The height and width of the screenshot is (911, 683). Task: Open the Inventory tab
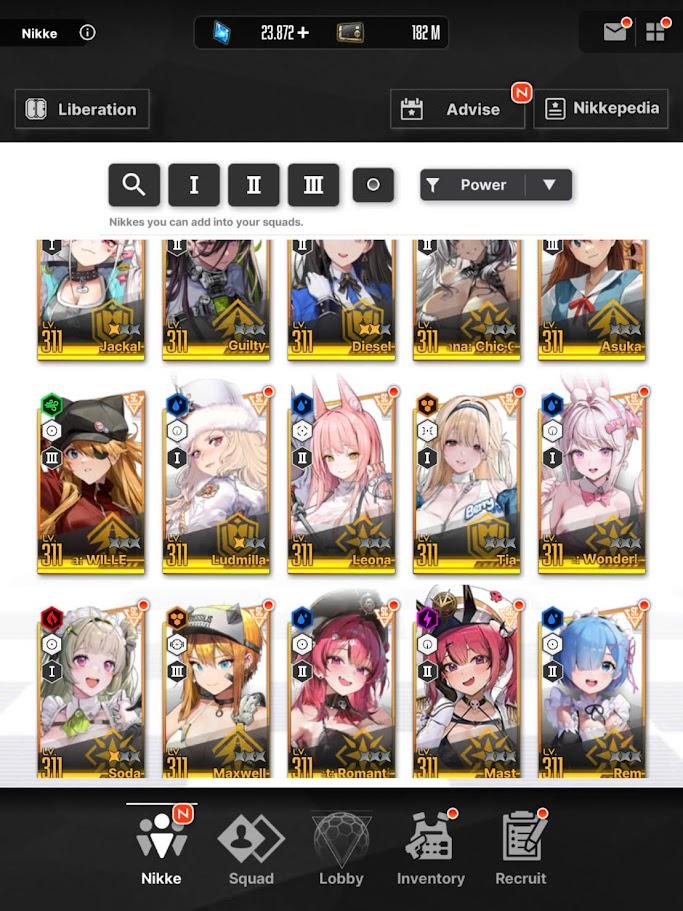click(430, 848)
